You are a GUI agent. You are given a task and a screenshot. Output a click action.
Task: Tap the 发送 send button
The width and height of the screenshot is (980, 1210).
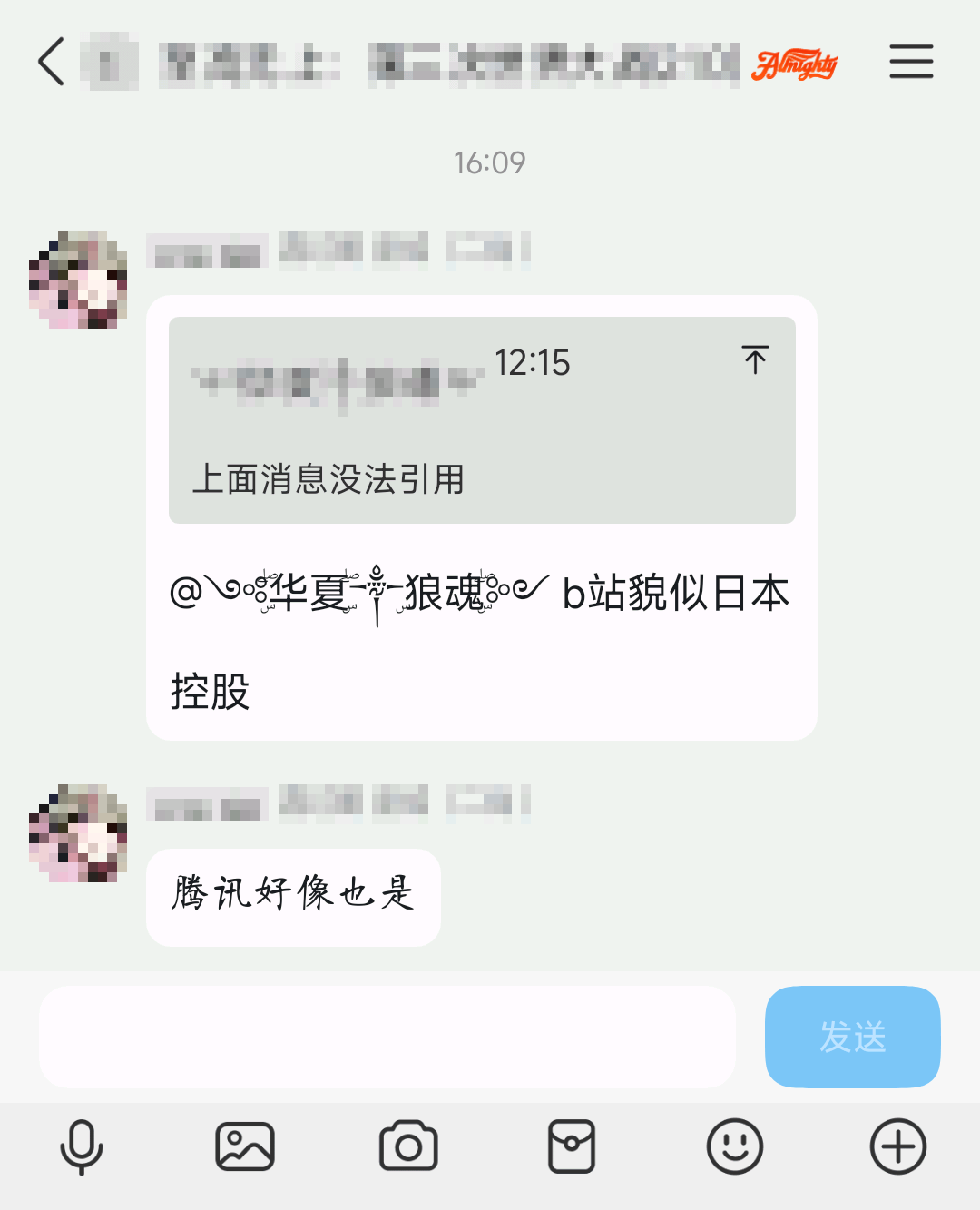[852, 1037]
